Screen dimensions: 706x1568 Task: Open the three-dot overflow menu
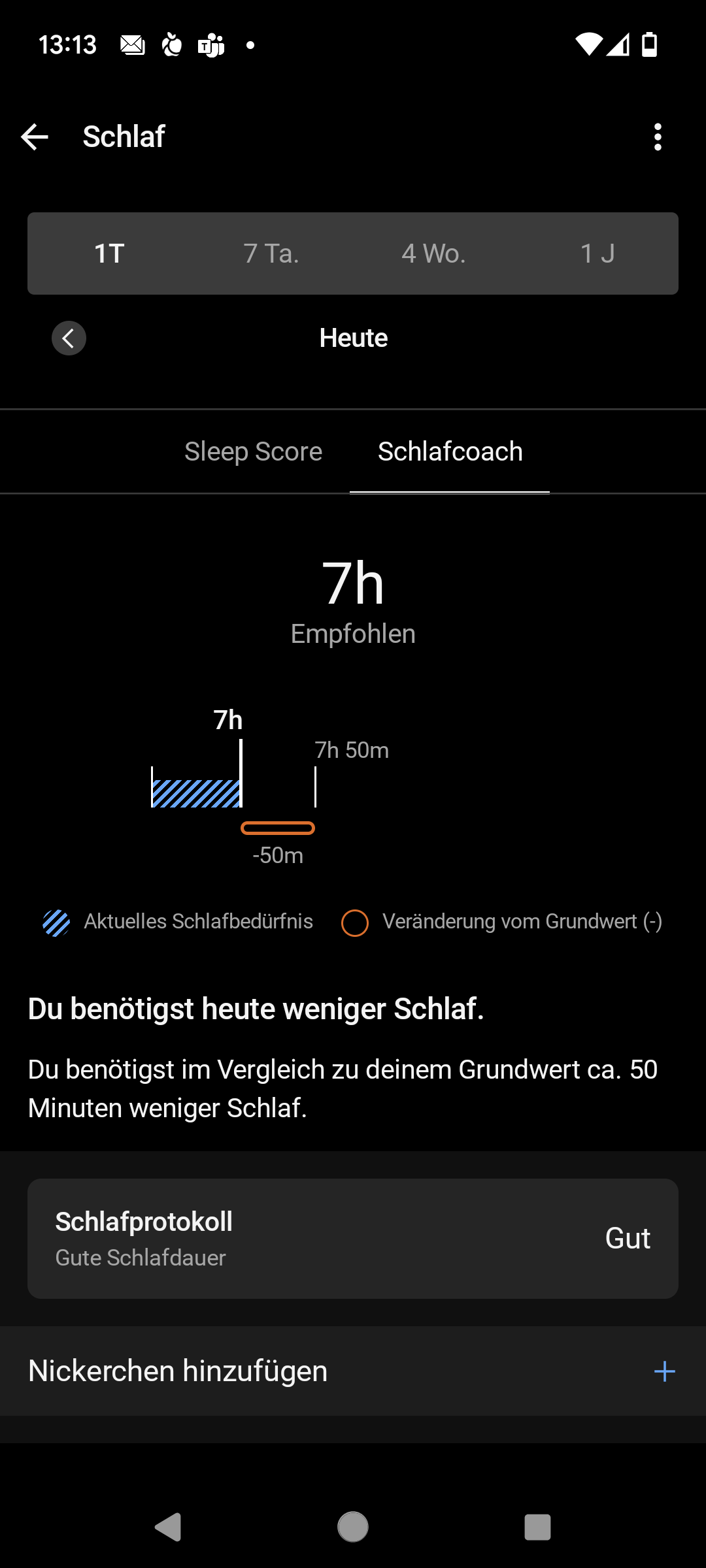click(658, 137)
